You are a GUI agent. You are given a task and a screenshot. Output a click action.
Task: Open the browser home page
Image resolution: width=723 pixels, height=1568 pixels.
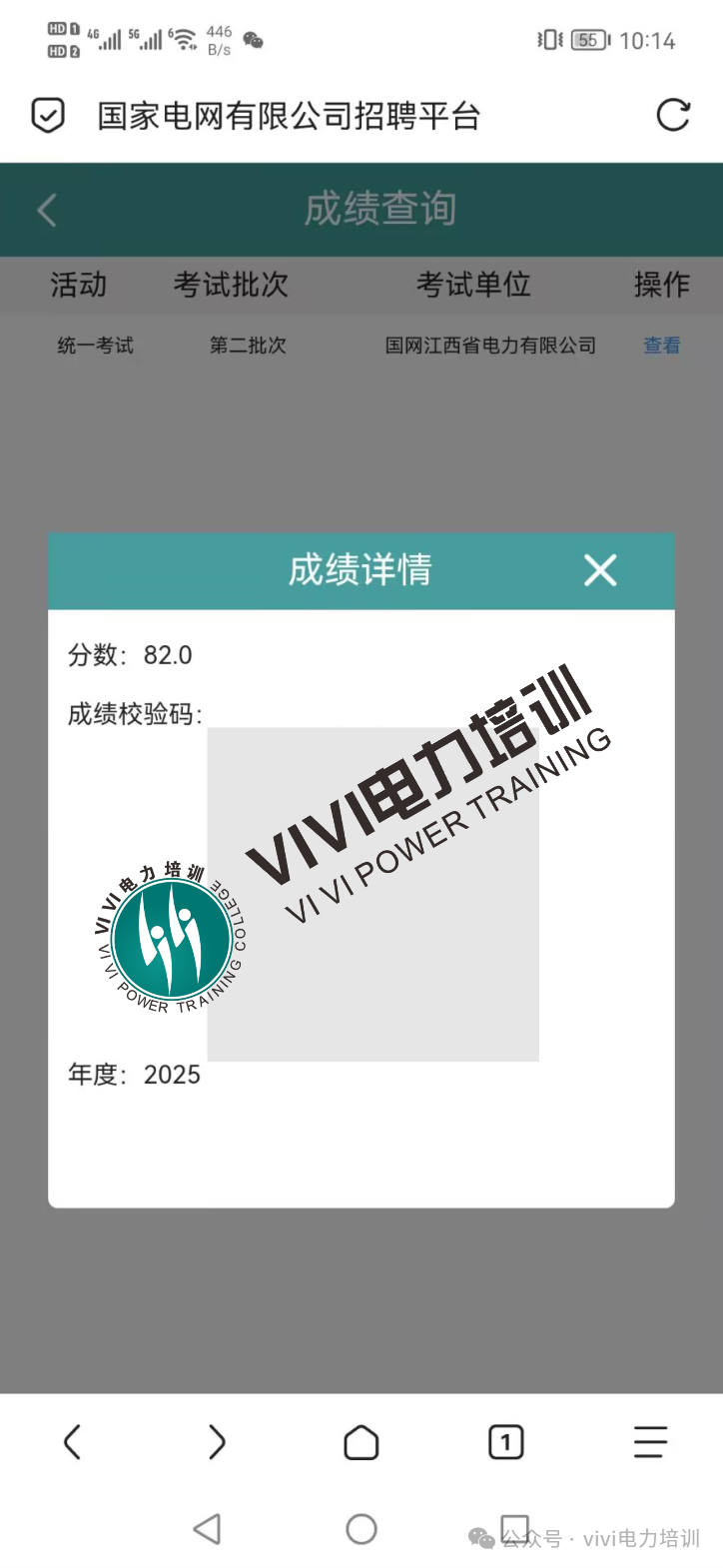tap(361, 1442)
